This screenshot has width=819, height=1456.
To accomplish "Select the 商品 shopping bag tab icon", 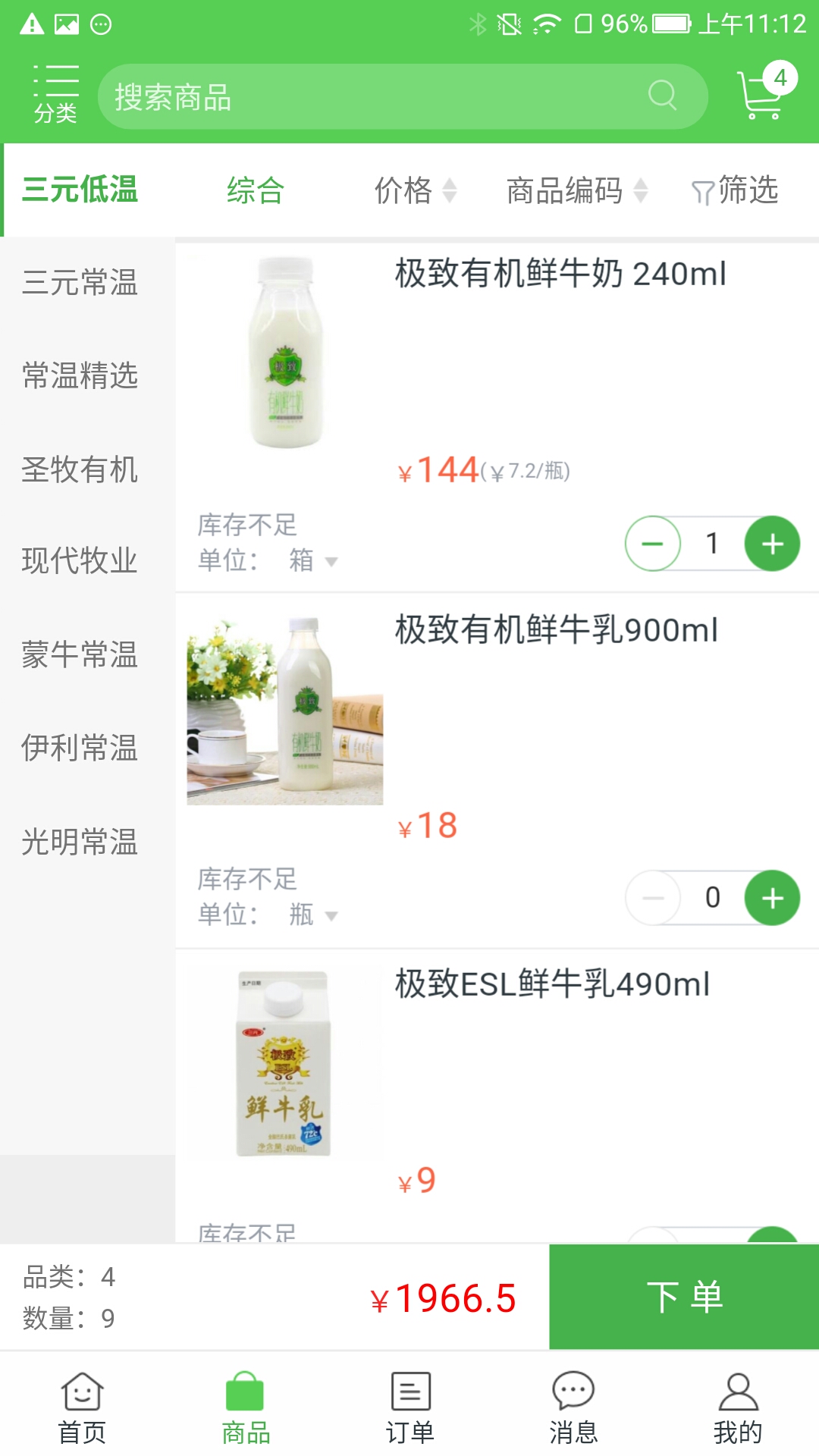I will click(x=245, y=1407).
